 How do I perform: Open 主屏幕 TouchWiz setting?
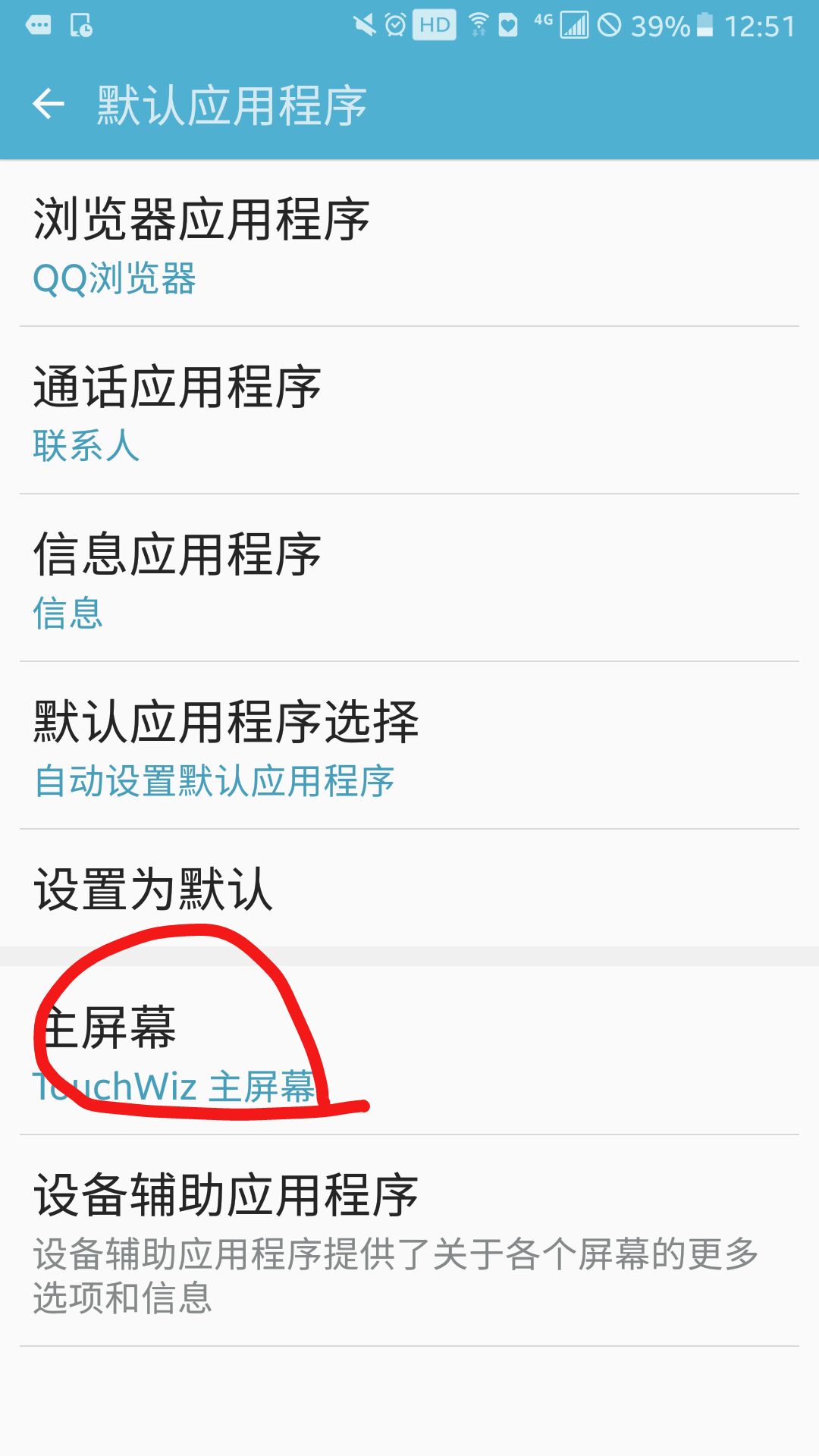(x=409, y=1051)
